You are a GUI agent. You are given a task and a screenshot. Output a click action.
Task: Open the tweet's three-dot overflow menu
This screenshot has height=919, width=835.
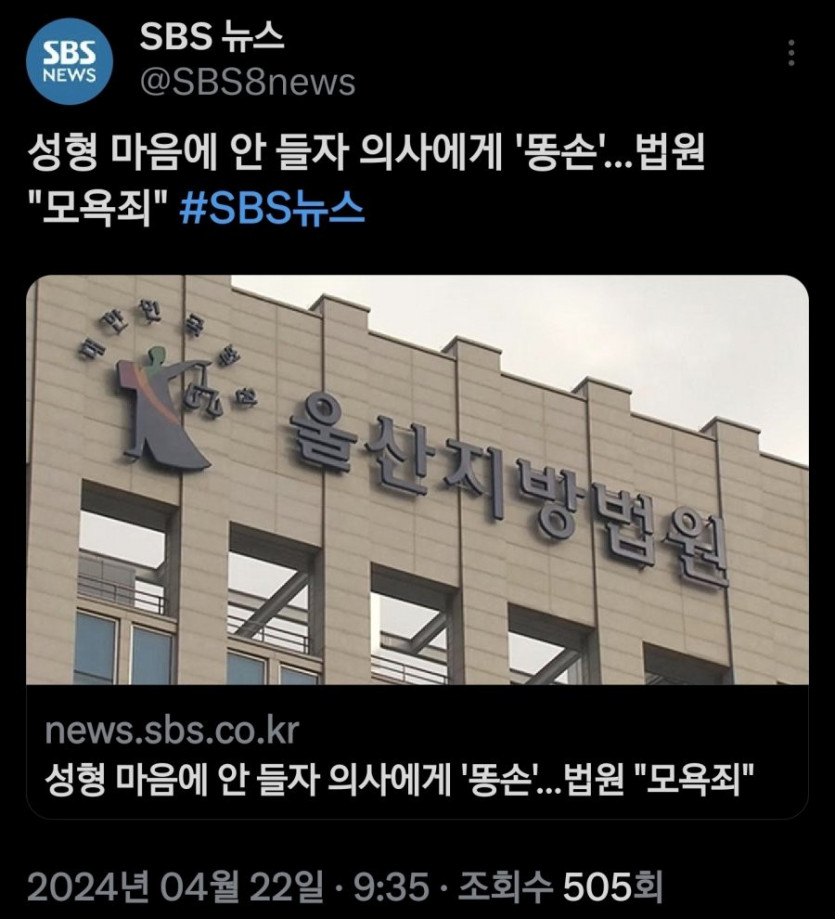792,53
